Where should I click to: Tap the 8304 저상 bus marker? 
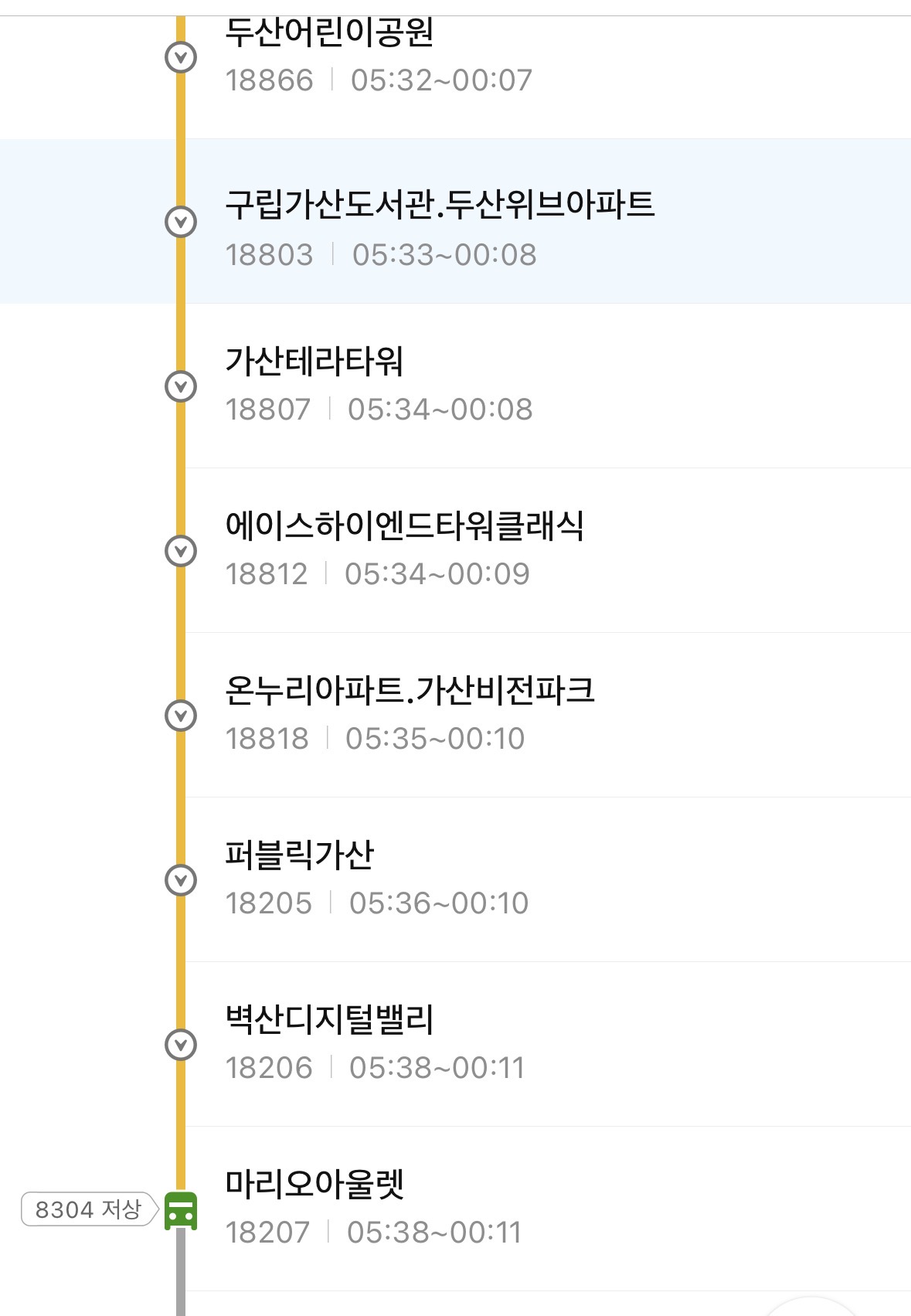[x=88, y=1209]
